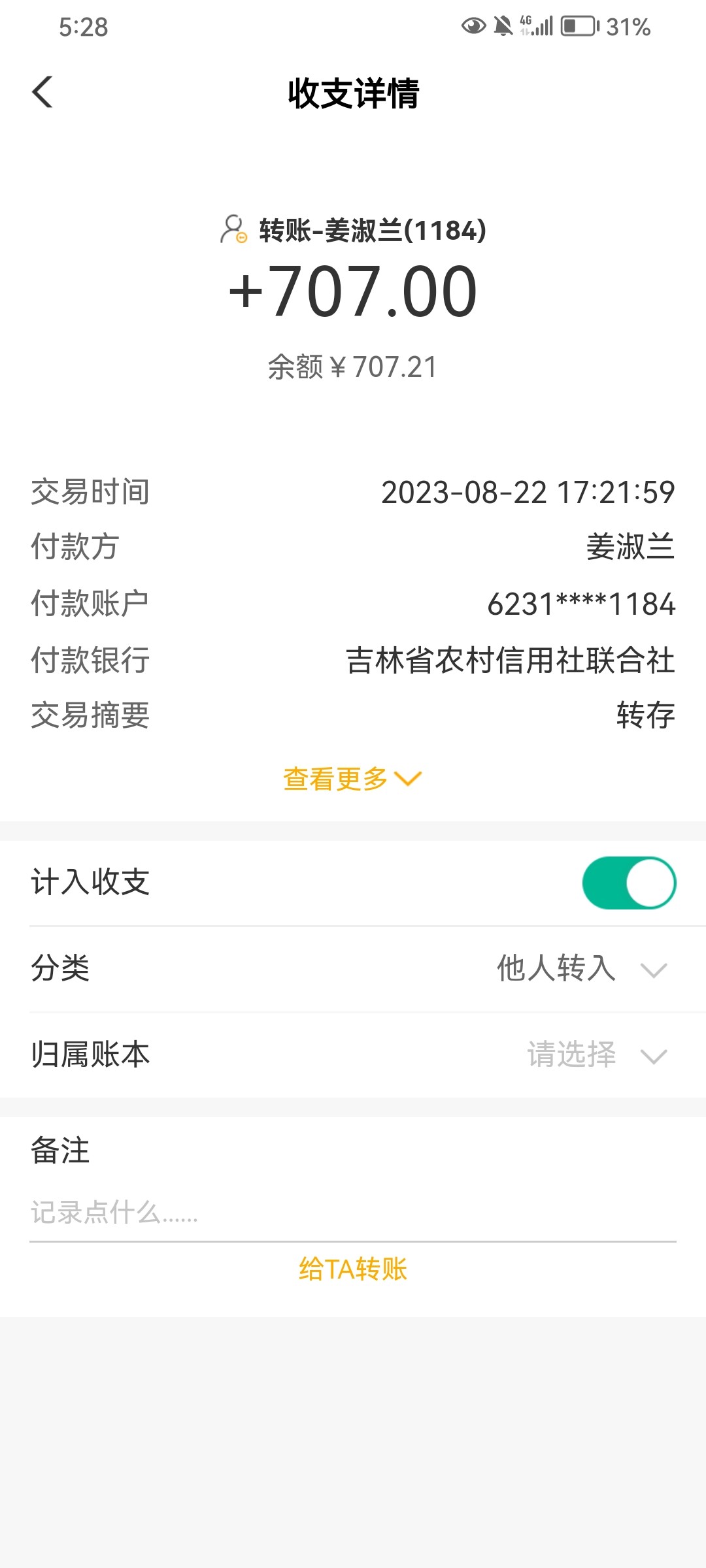Open 给TA转账 to transfer money
Viewport: 706px width, 1568px height.
(x=353, y=1269)
